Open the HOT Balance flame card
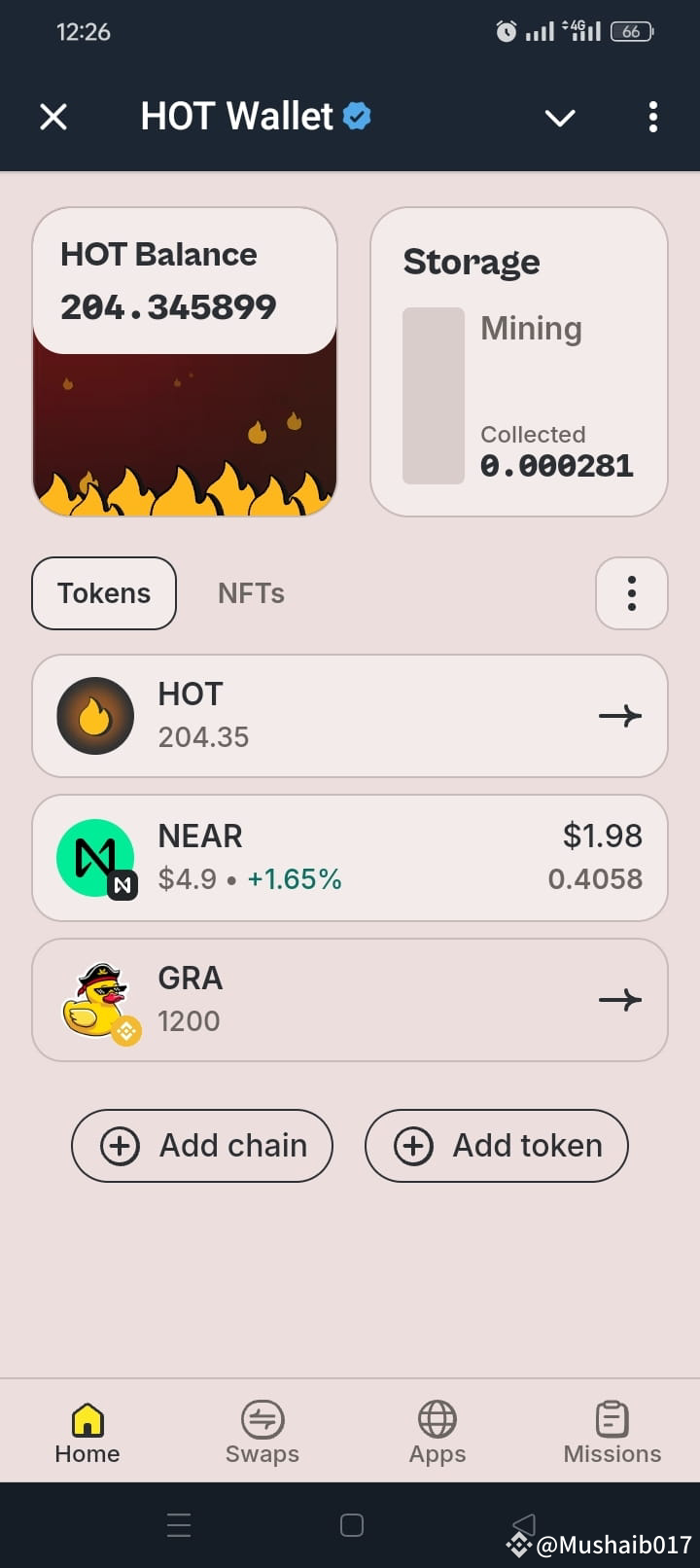 [x=185, y=360]
